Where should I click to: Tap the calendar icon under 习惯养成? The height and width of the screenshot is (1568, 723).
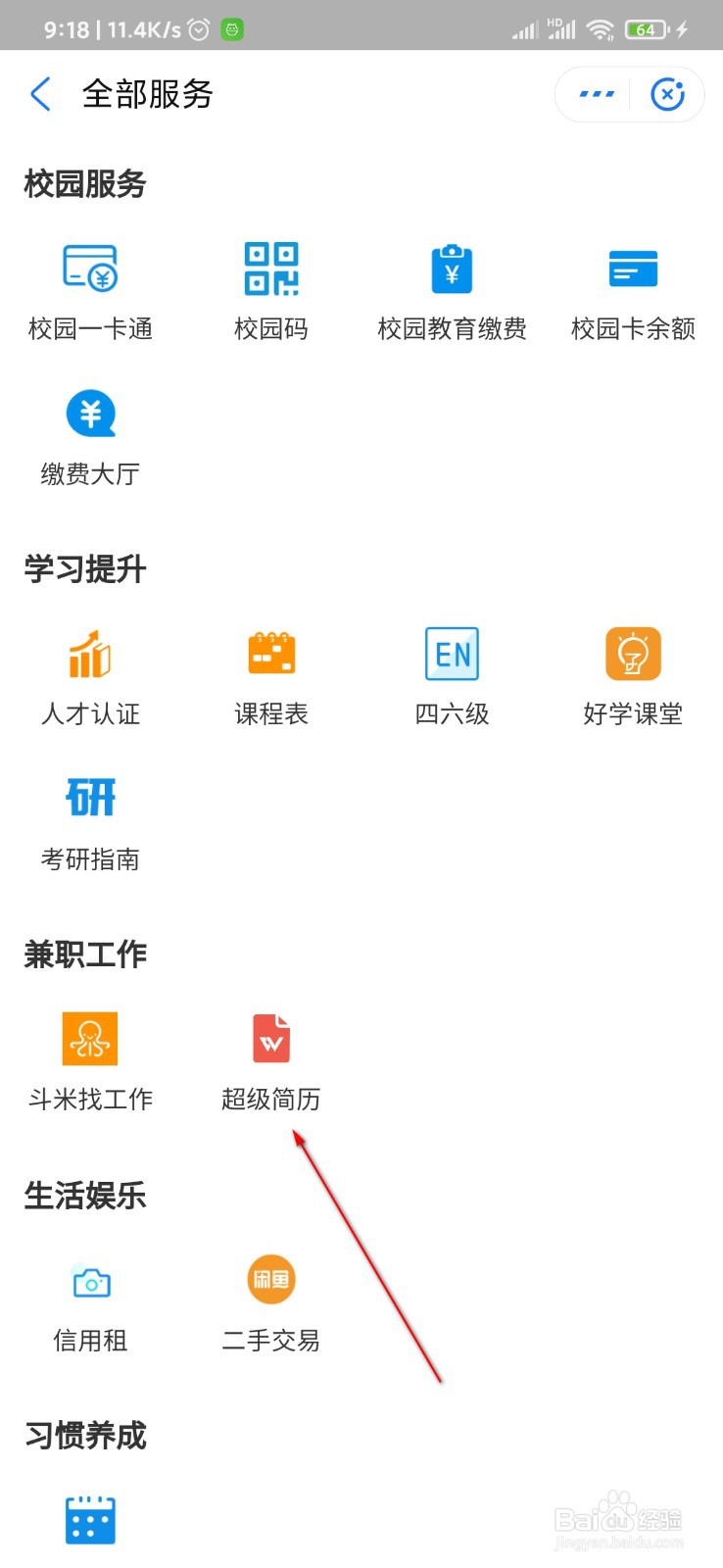click(90, 1520)
